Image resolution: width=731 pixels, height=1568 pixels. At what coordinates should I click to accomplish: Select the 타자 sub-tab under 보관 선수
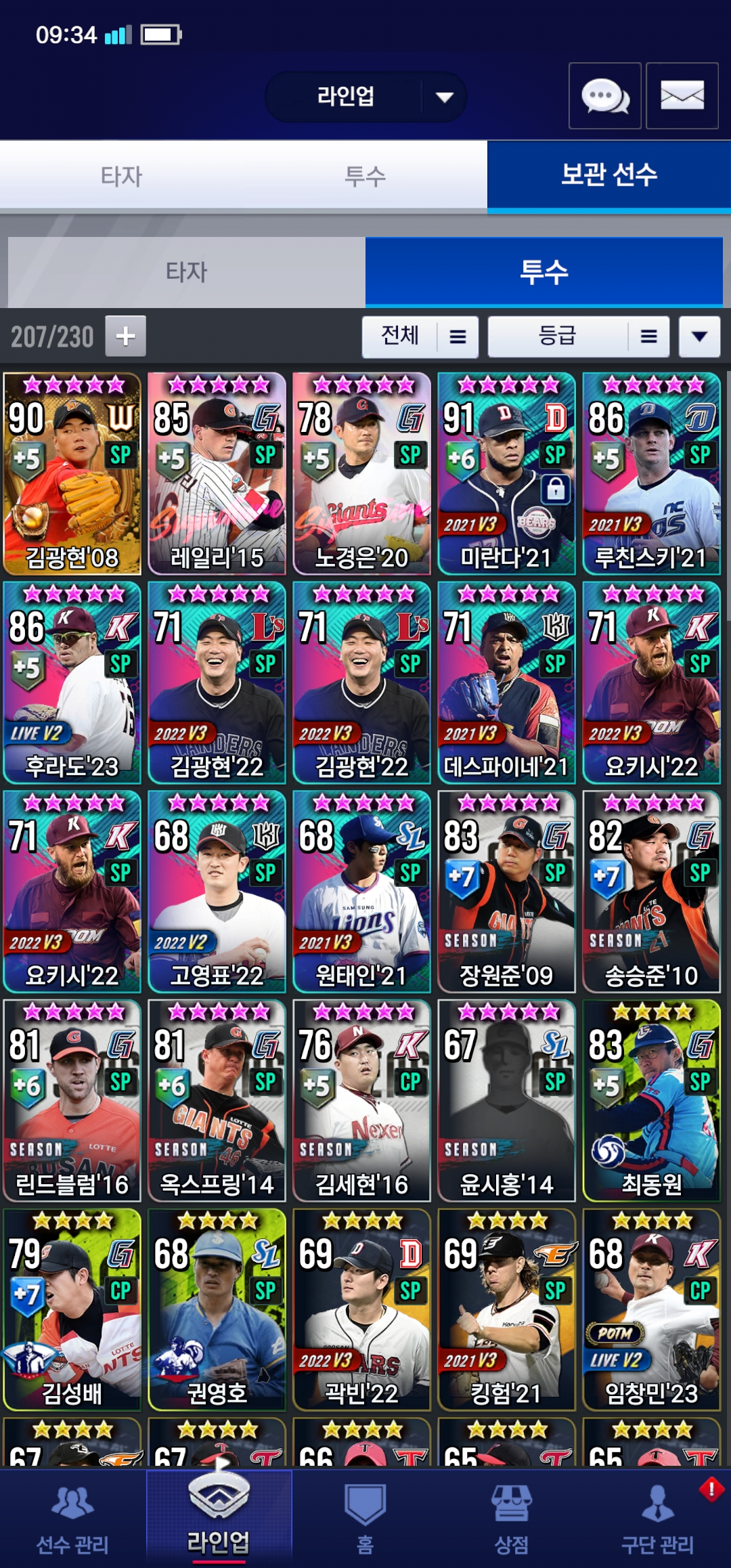click(187, 272)
